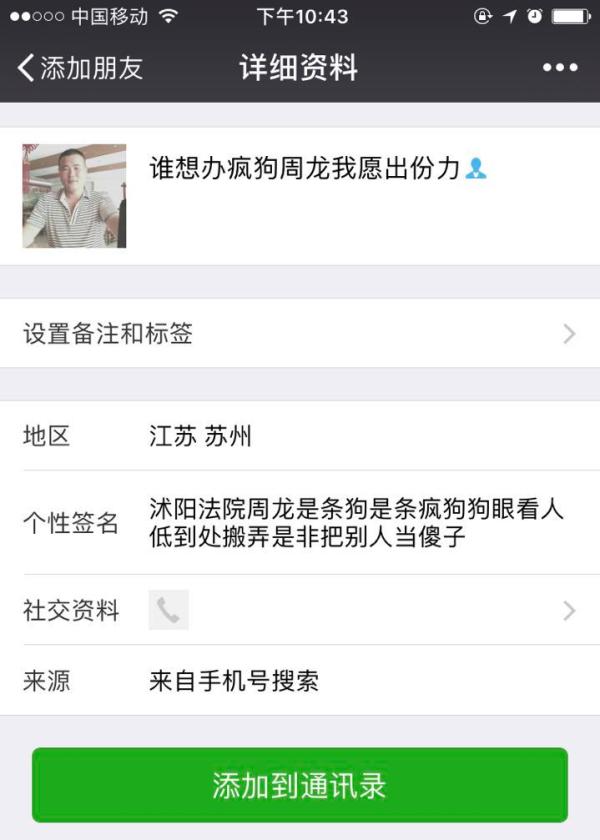Tap 添加到通讯录 button
600x840 pixels.
(x=300, y=785)
